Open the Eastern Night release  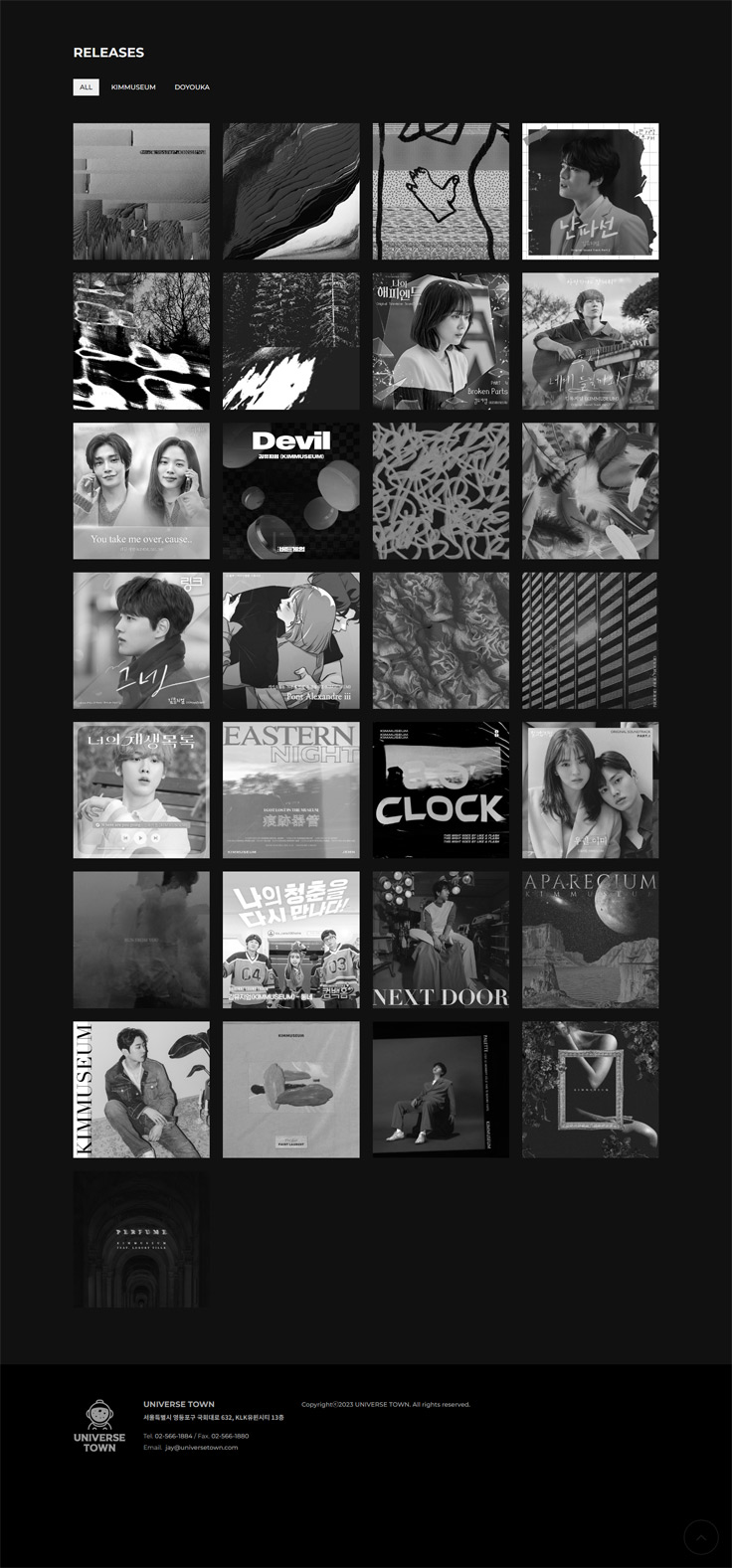pyautogui.click(x=290, y=790)
